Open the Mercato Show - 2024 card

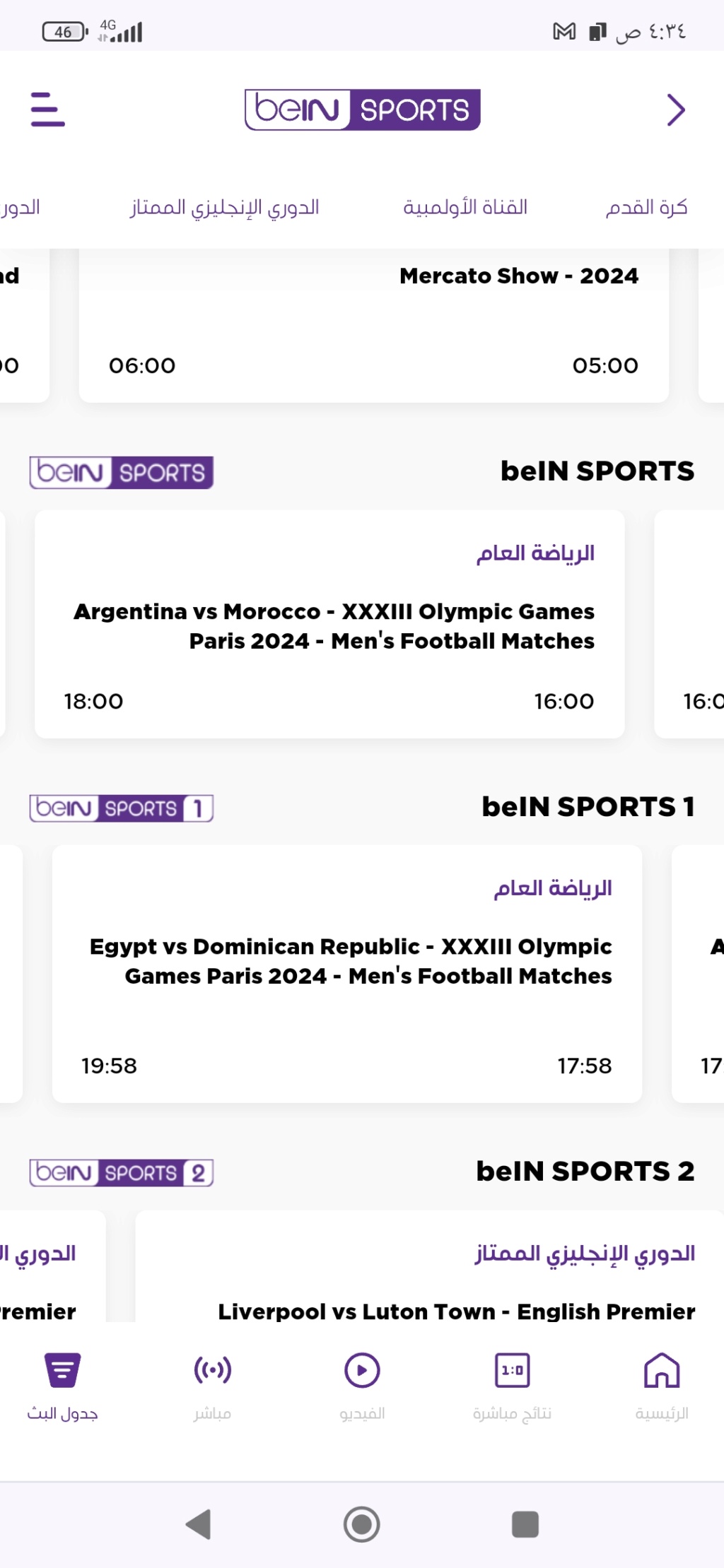(x=374, y=326)
